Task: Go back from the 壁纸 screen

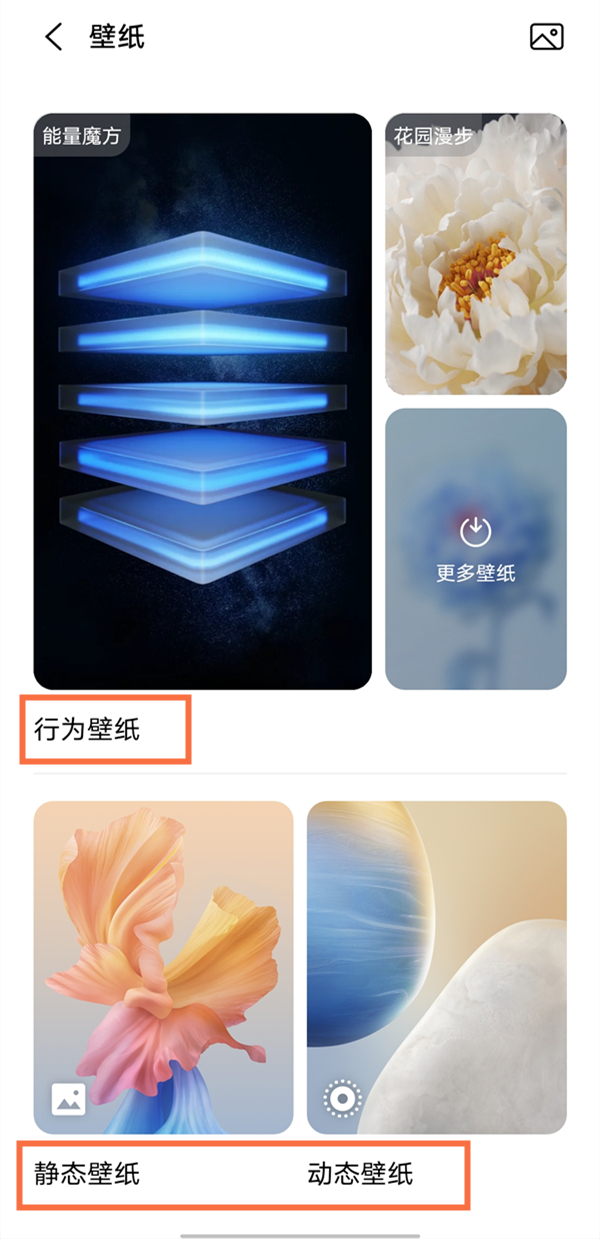Action: pos(54,38)
